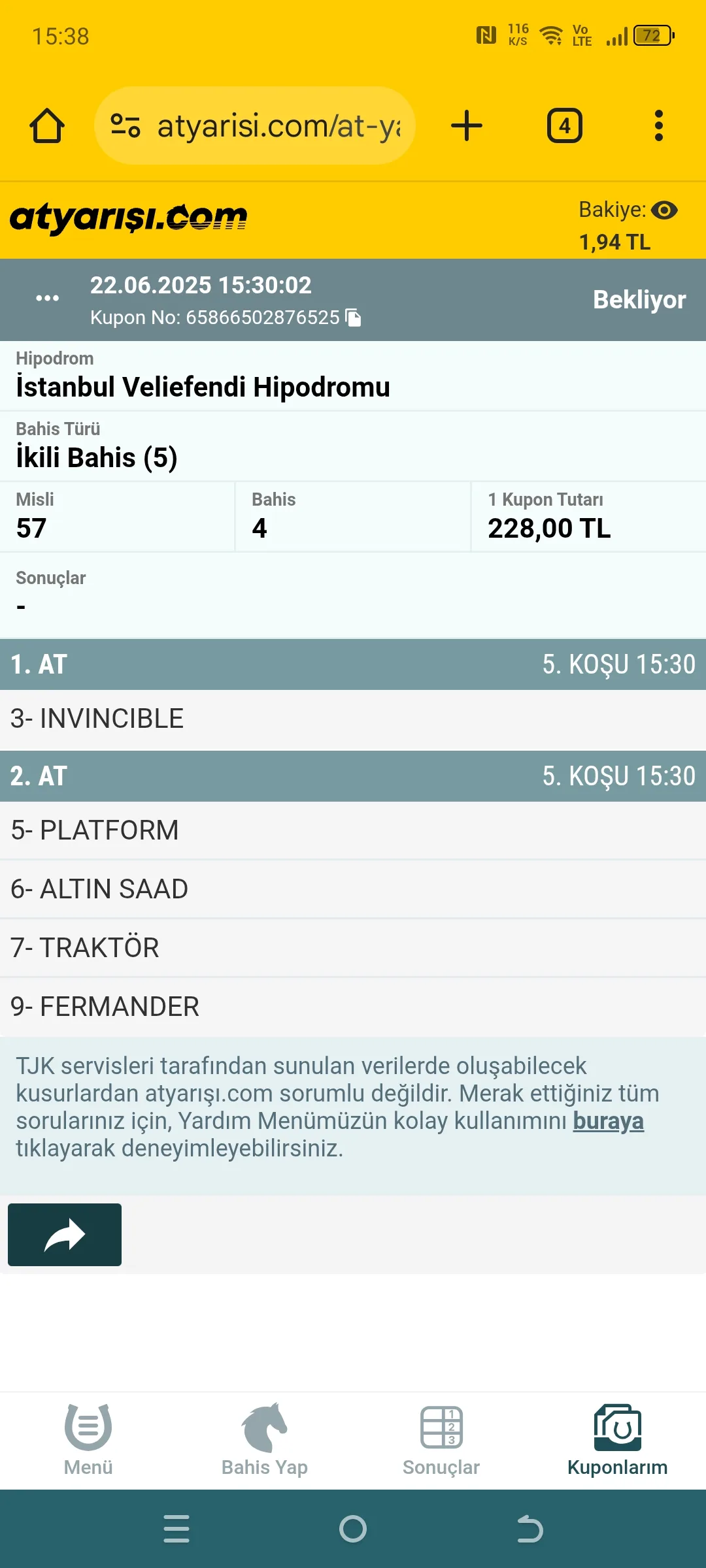Go back using the system back button
This screenshot has width=706, height=1568.
click(529, 1529)
